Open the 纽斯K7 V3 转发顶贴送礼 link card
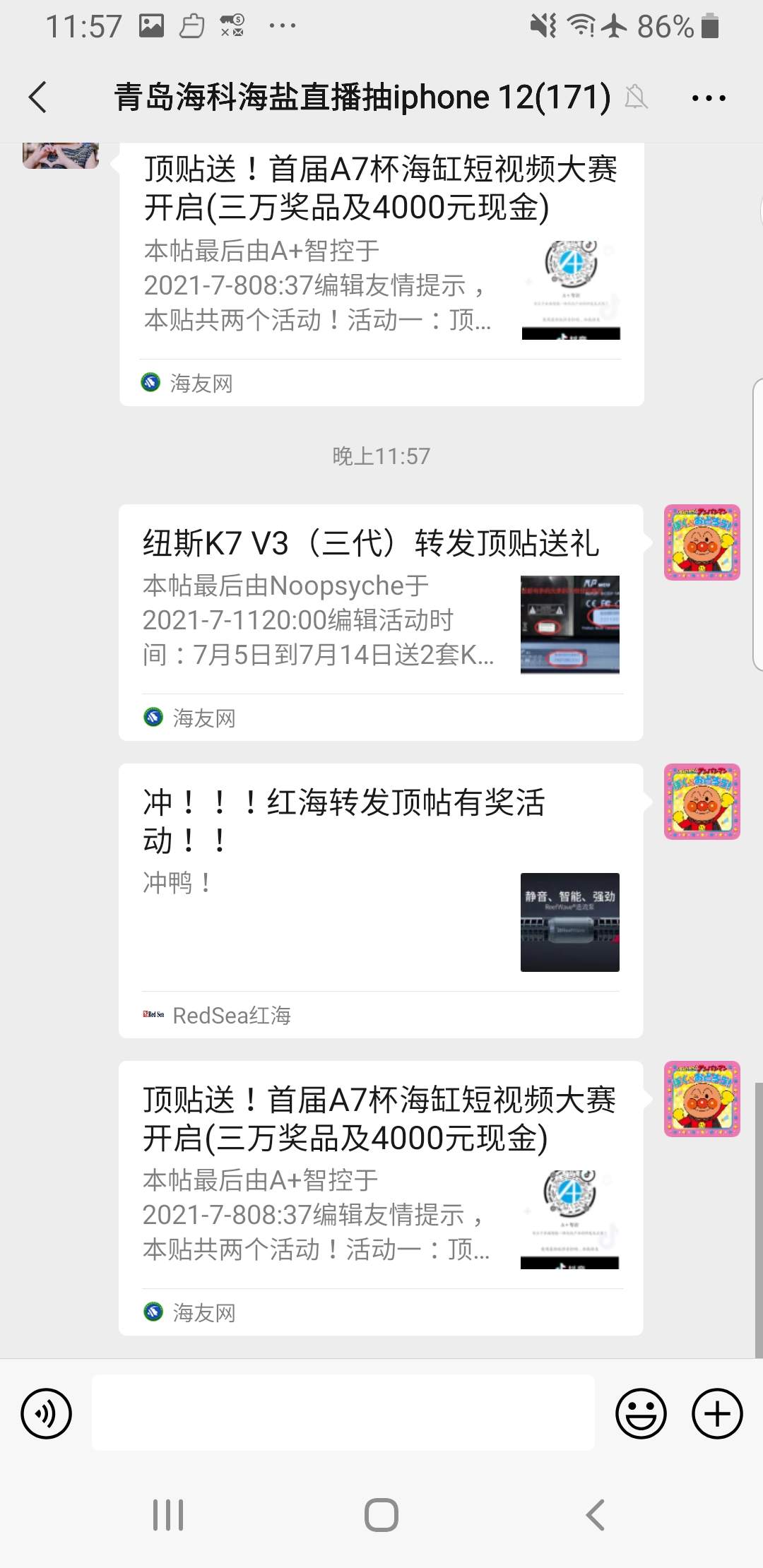763x1568 pixels. [x=380, y=622]
